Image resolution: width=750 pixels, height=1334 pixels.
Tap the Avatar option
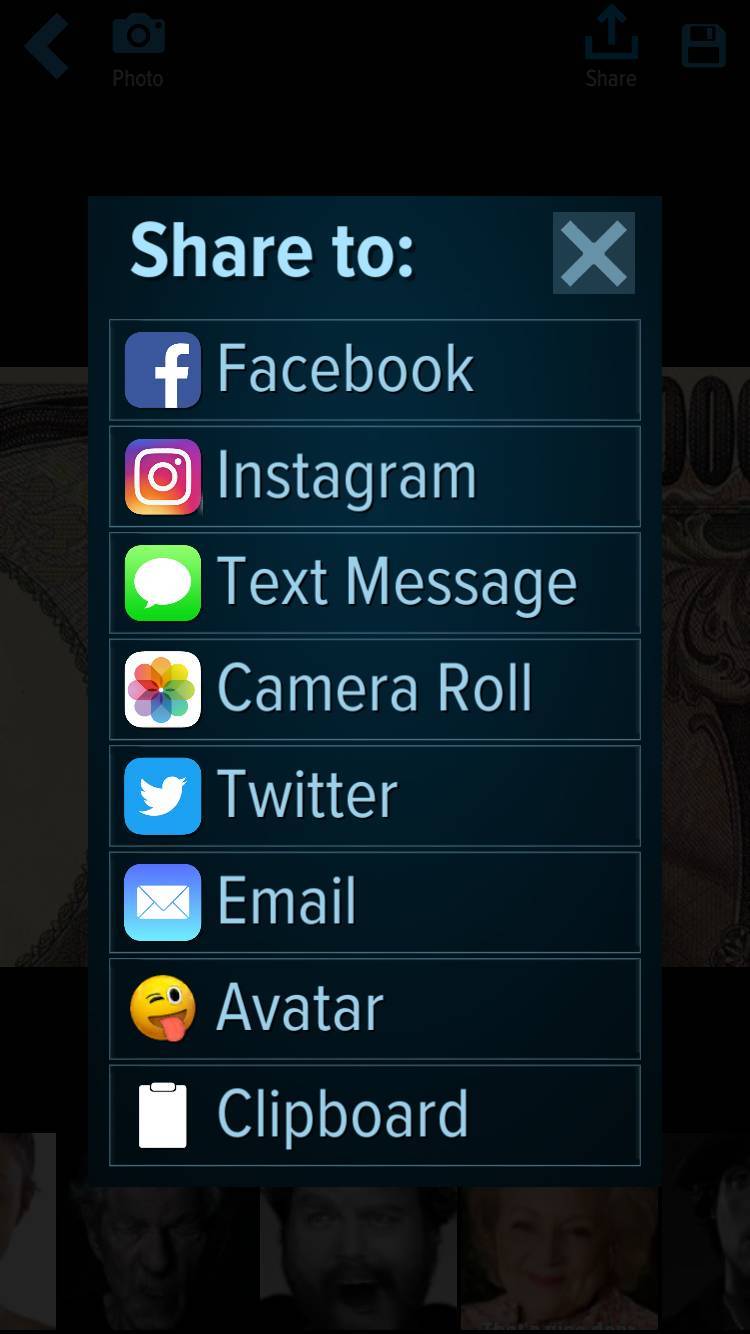pyautogui.click(x=374, y=1009)
